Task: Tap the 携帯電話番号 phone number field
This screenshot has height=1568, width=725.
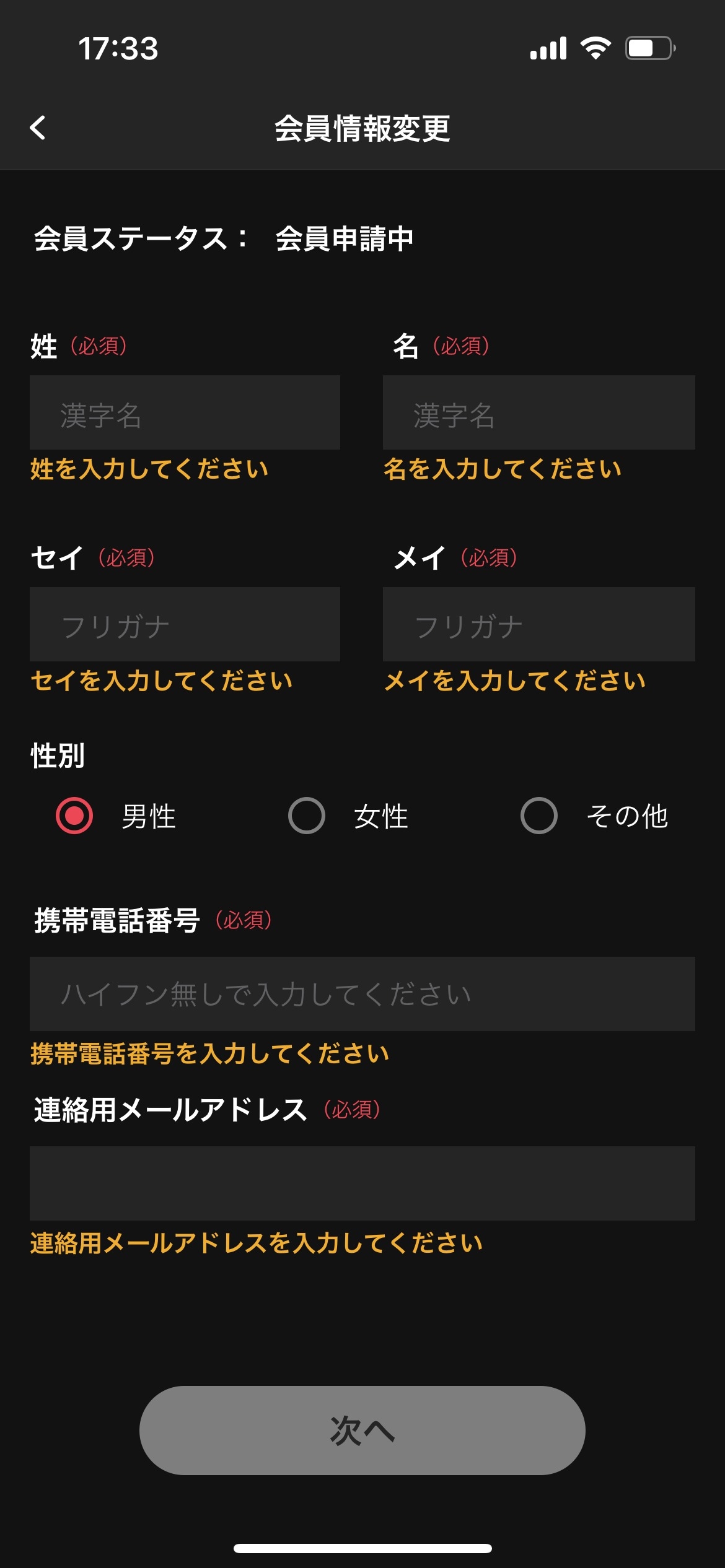Action: point(362,994)
